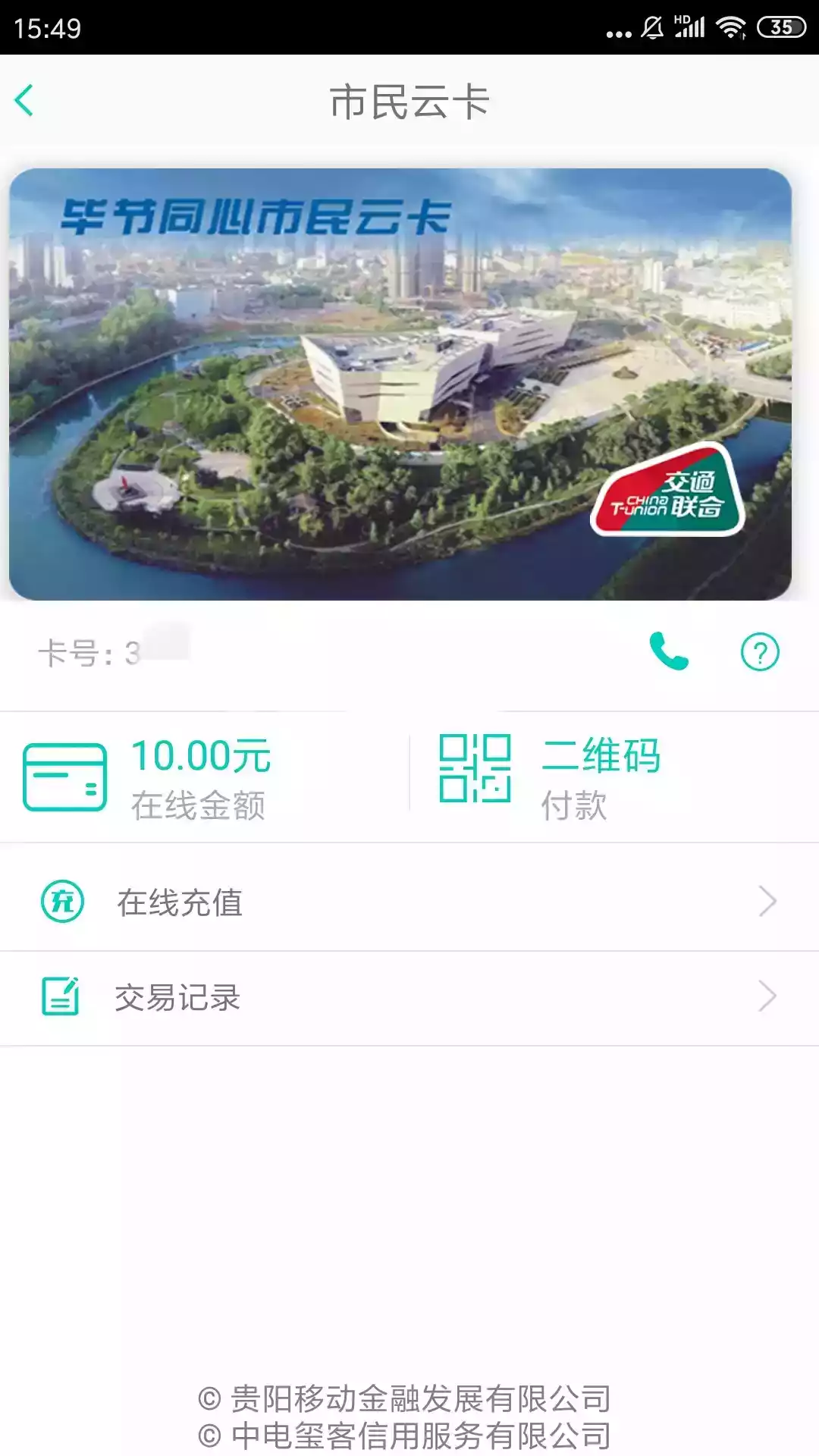The width and height of the screenshot is (819, 1456).
Task: Select the 二维码付款 menu entry
Action: tap(601, 775)
